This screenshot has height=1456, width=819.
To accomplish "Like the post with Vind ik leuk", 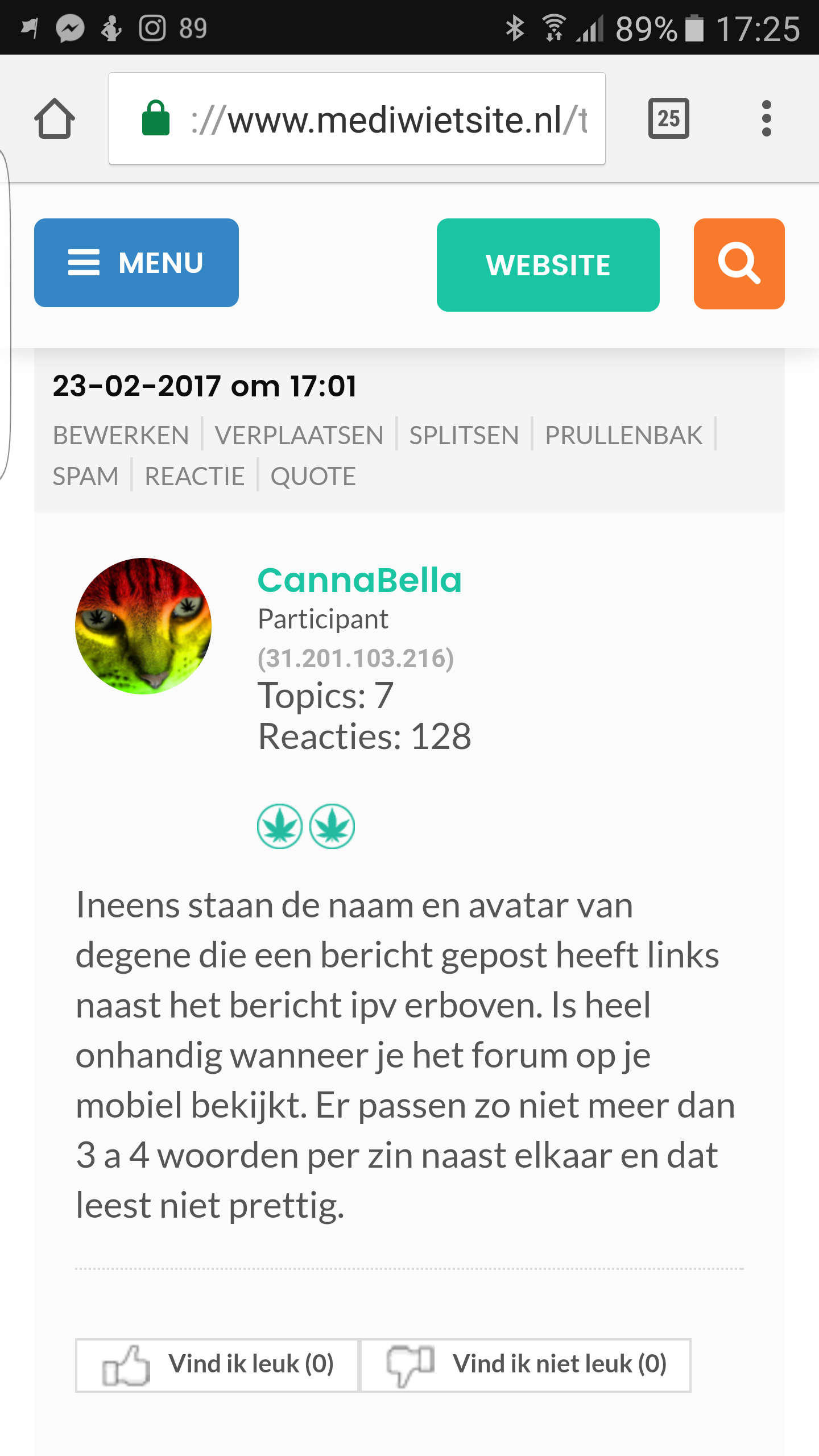I will pos(217,1365).
